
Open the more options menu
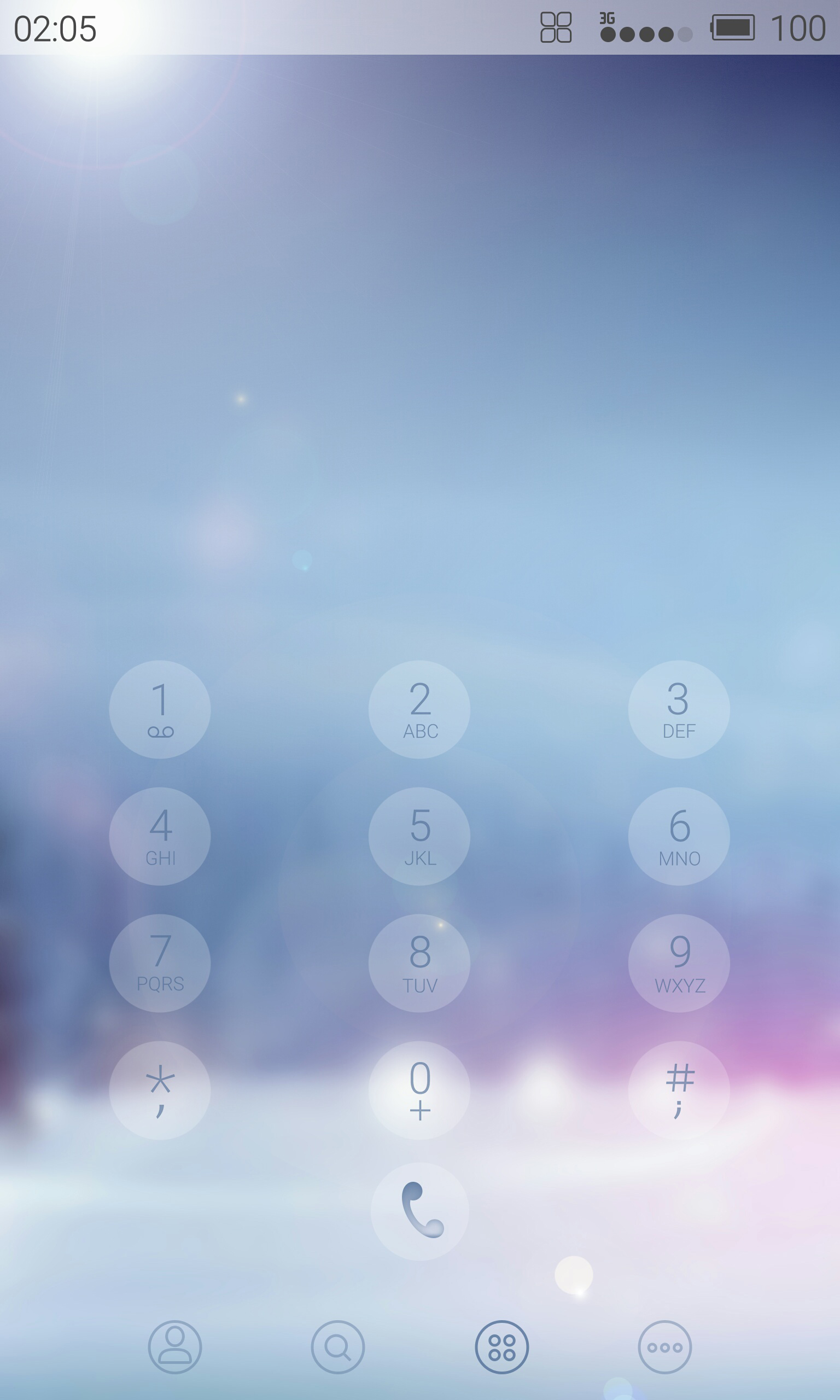click(664, 1347)
